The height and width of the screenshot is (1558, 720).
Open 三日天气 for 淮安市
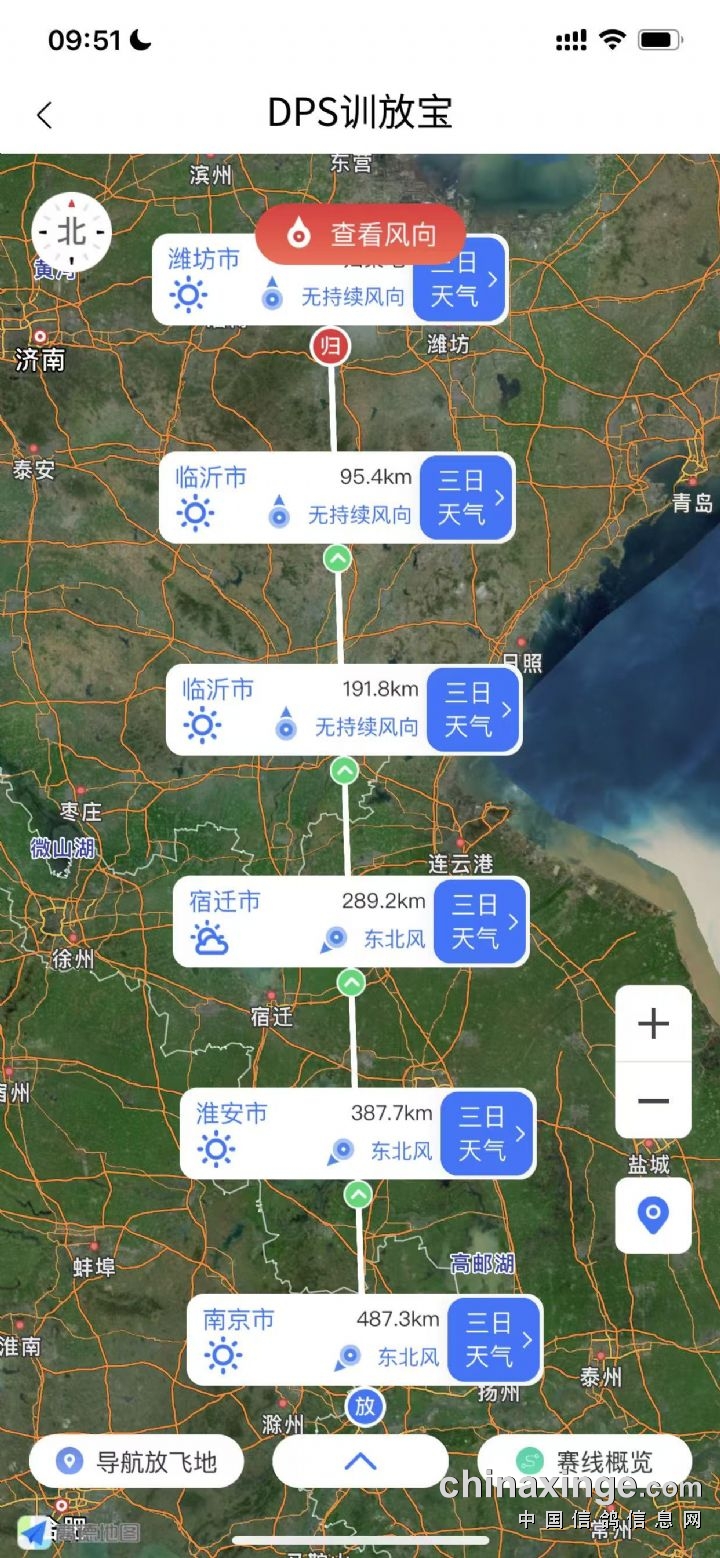click(x=487, y=1133)
